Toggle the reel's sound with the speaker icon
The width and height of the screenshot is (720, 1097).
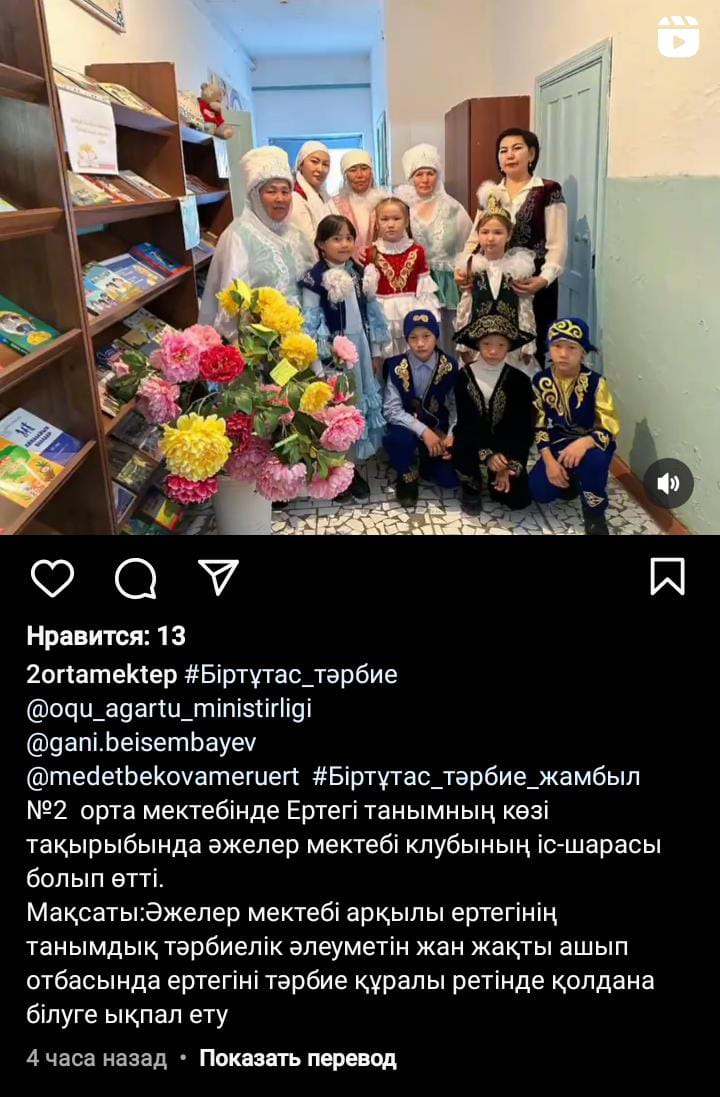[x=668, y=484]
